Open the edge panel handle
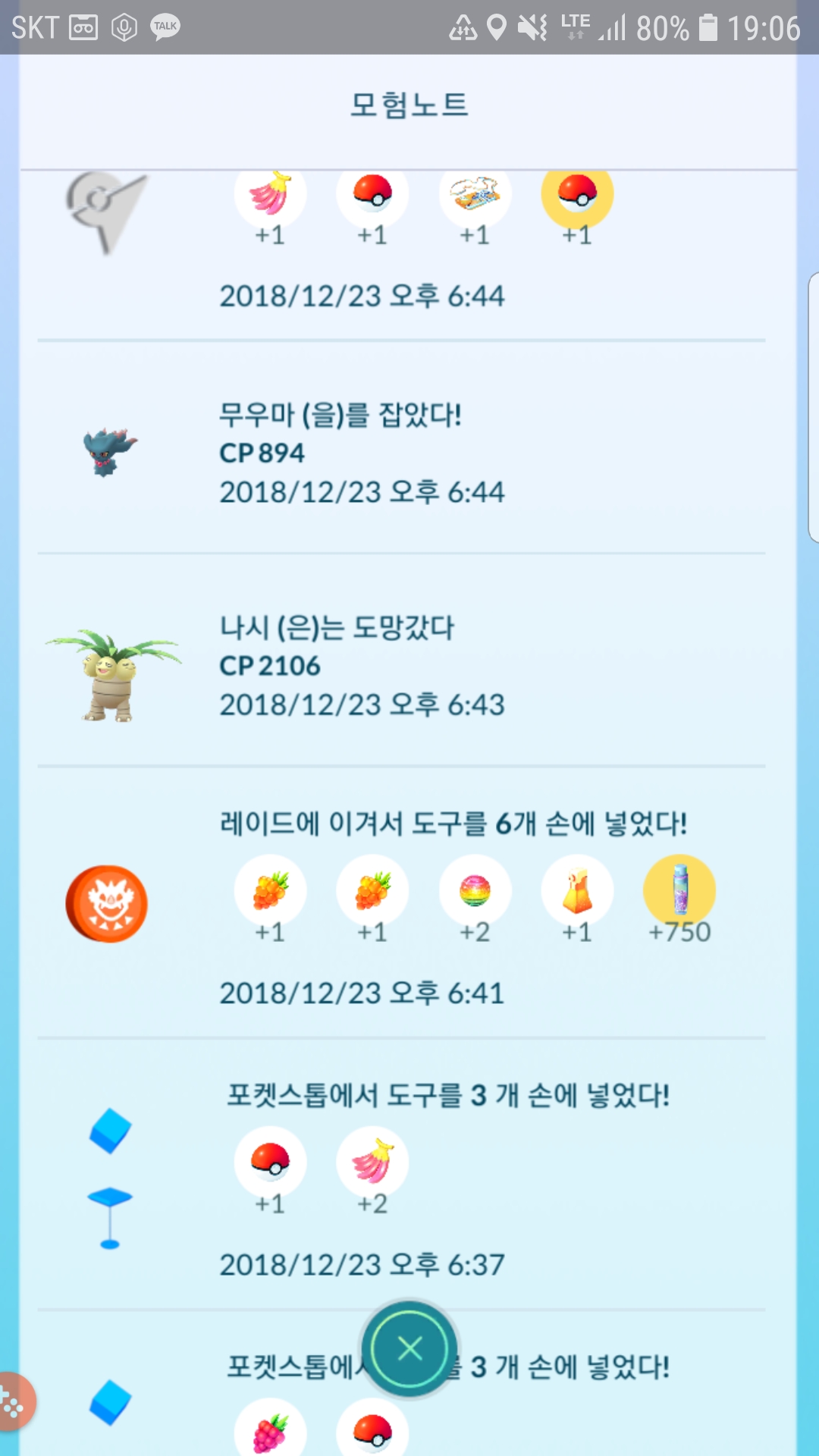The width and height of the screenshot is (819, 1456). (x=813, y=407)
